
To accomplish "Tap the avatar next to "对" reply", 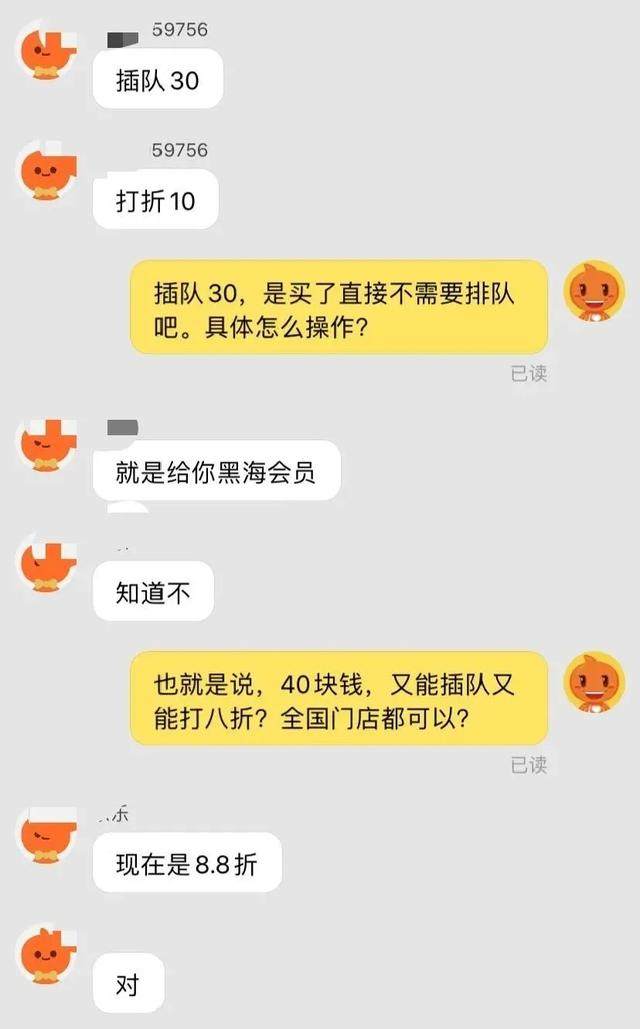I will (48, 957).
